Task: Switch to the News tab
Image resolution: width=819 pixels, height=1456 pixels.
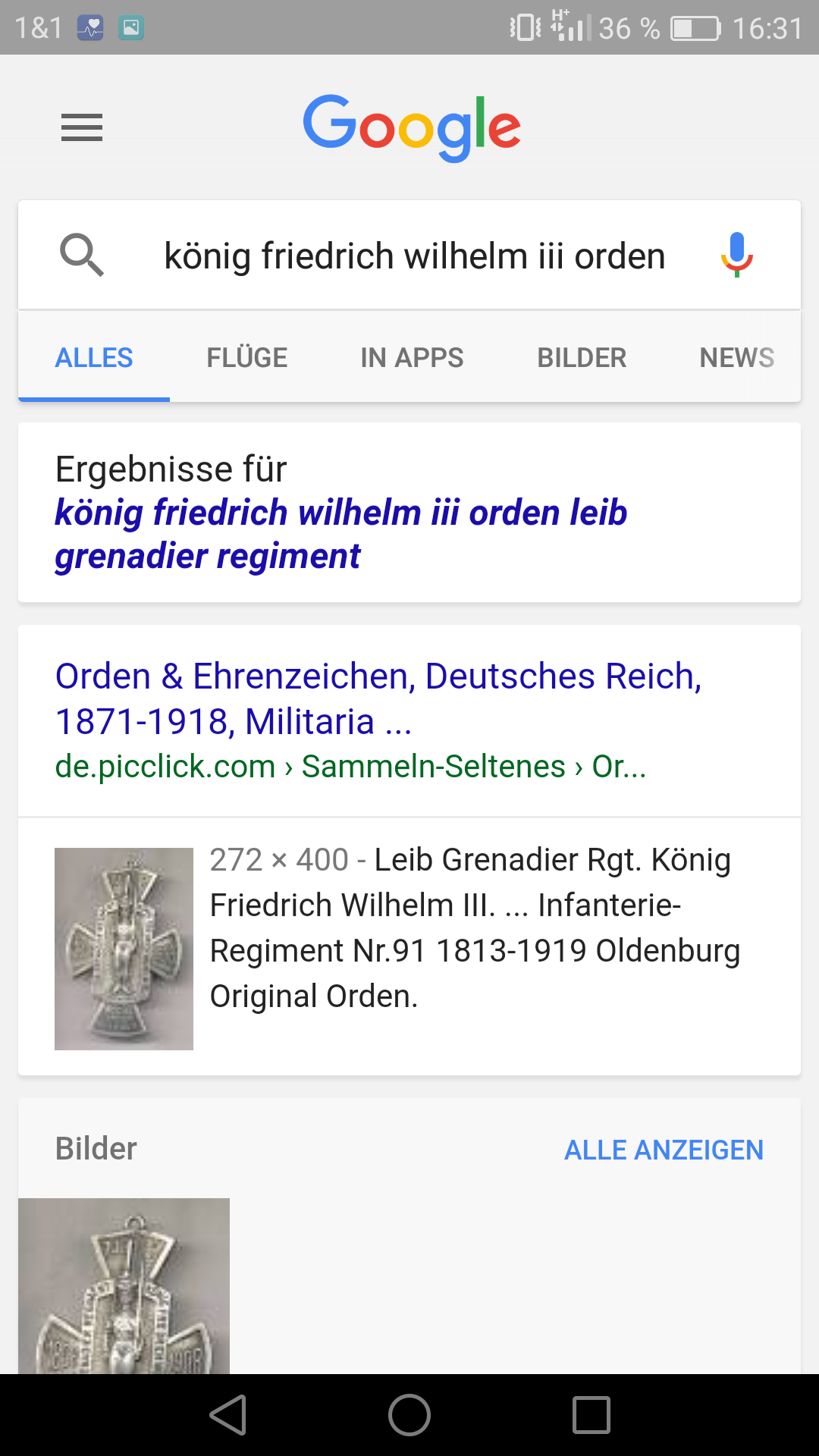Action: click(x=736, y=358)
